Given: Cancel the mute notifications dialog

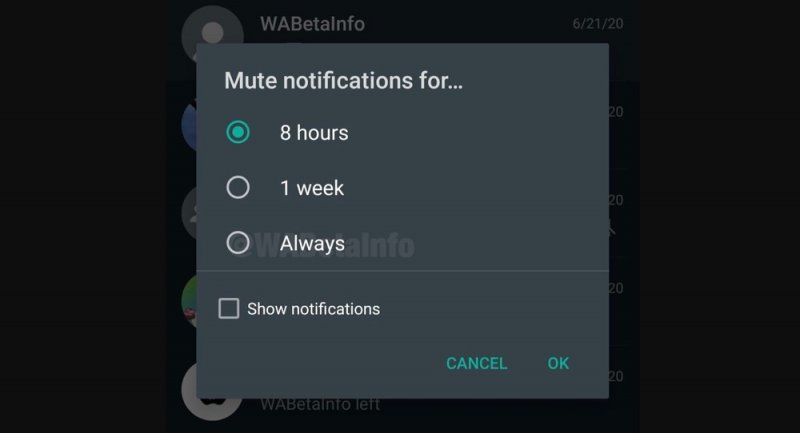Looking at the screenshot, I should (x=476, y=363).
